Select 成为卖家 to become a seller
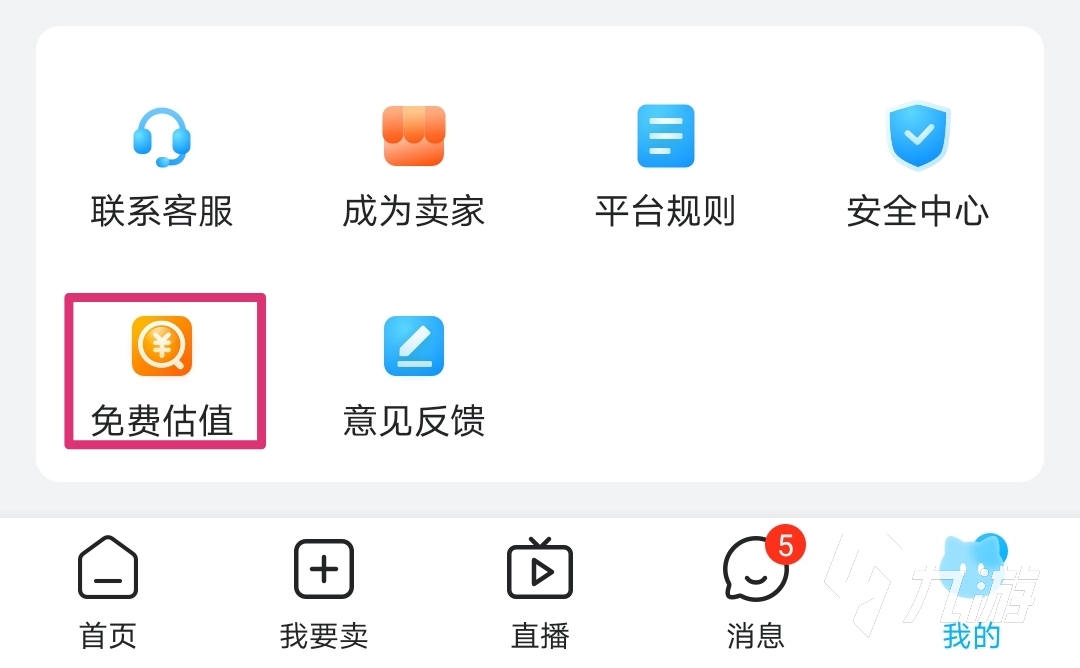 413,165
